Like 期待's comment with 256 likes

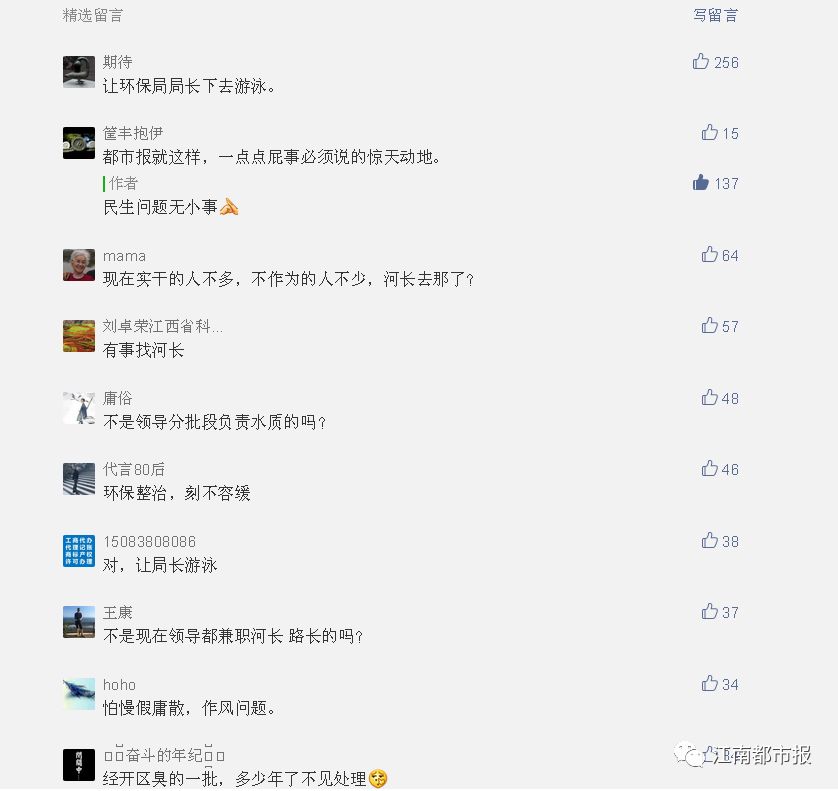(701, 62)
